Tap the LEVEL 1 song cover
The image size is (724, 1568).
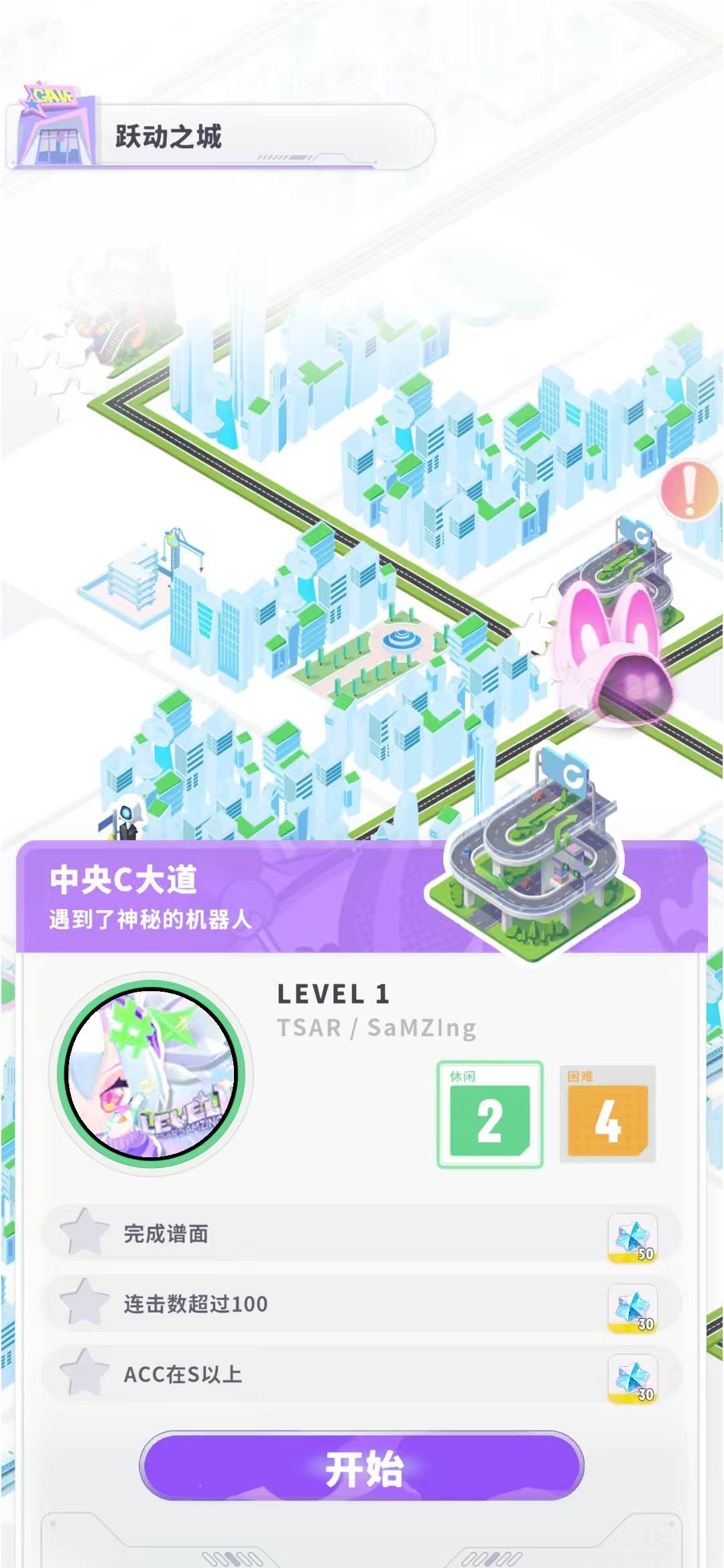click(152, 1073)
